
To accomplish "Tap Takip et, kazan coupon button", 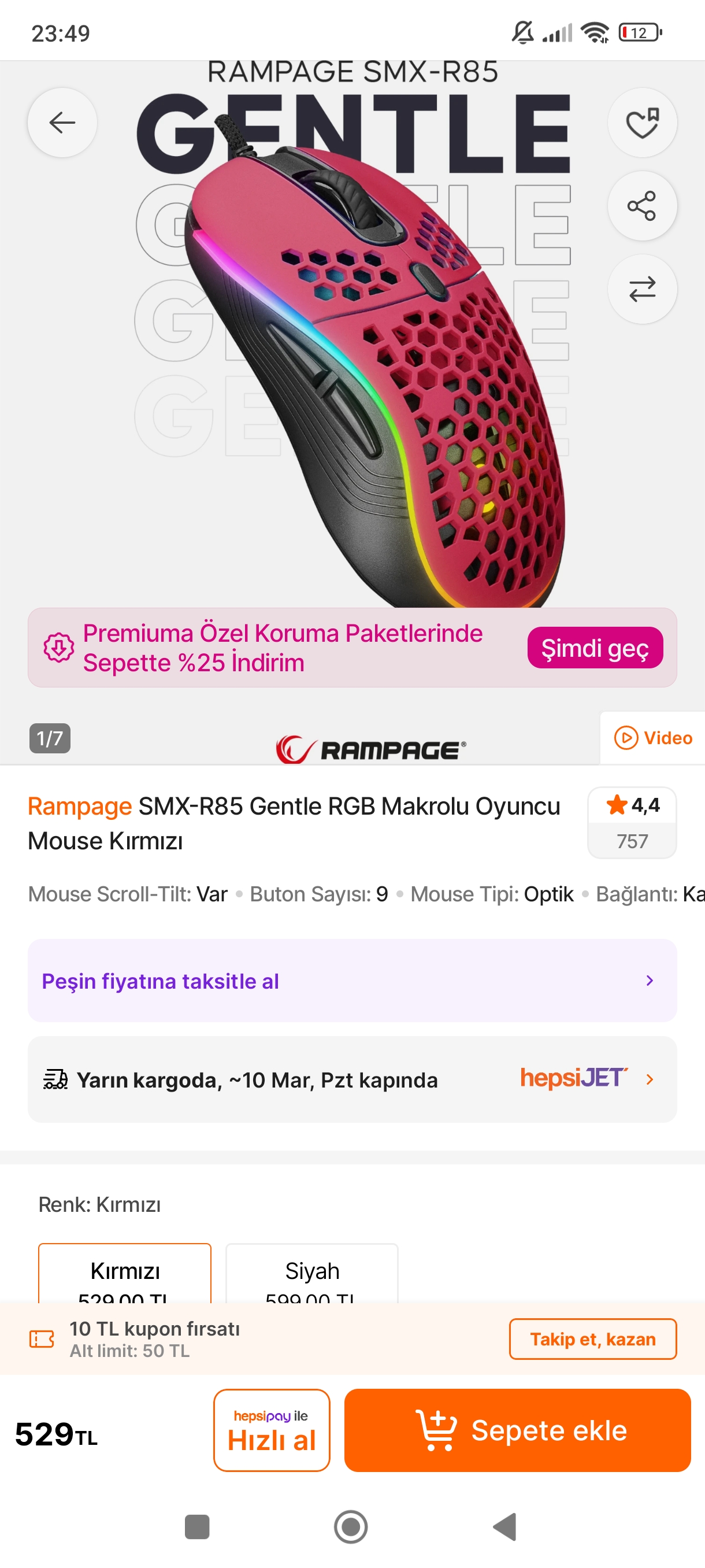I will click(592, 1339).
